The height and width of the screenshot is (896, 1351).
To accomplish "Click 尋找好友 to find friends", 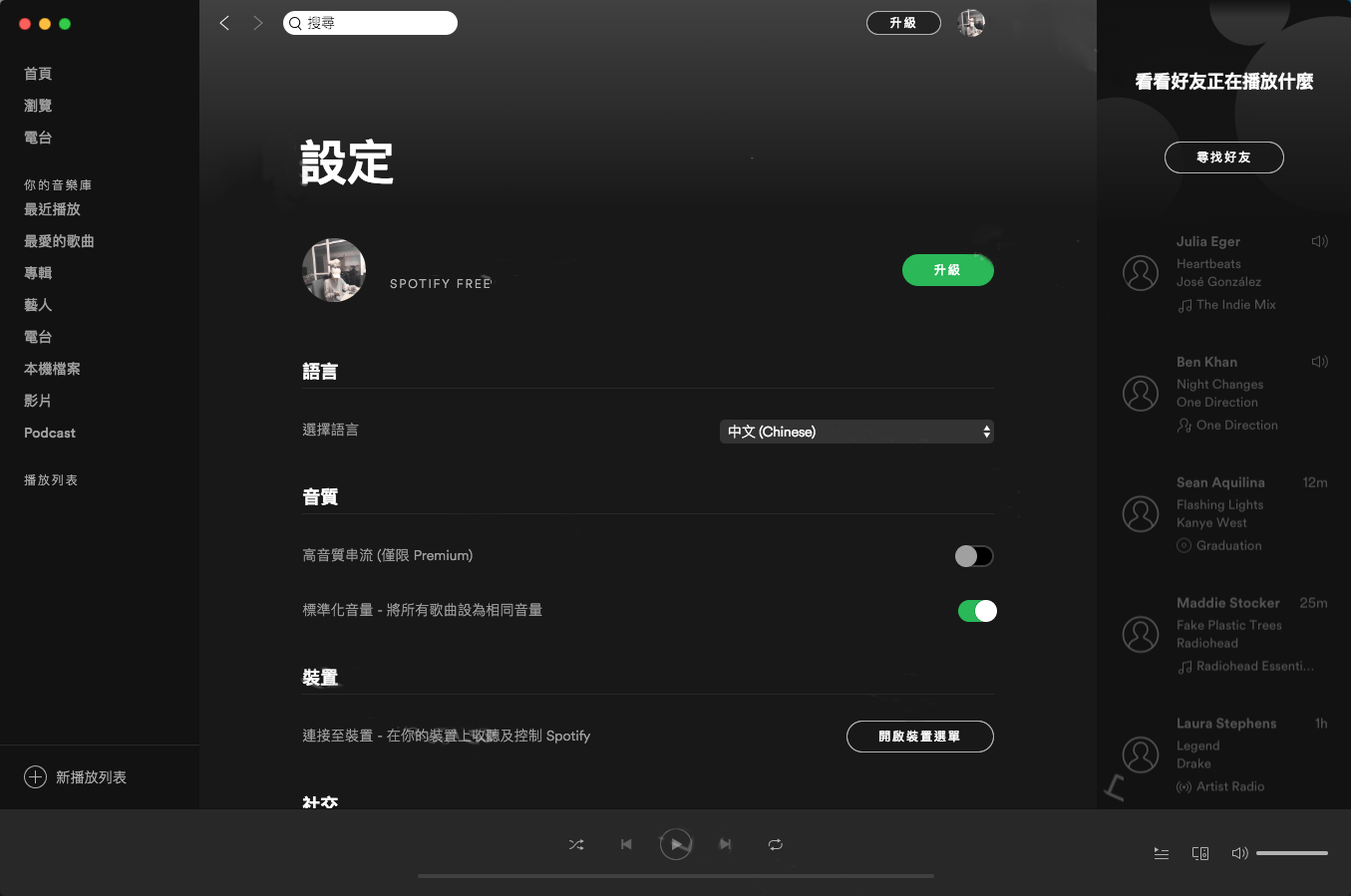I will coord(1223,157).
